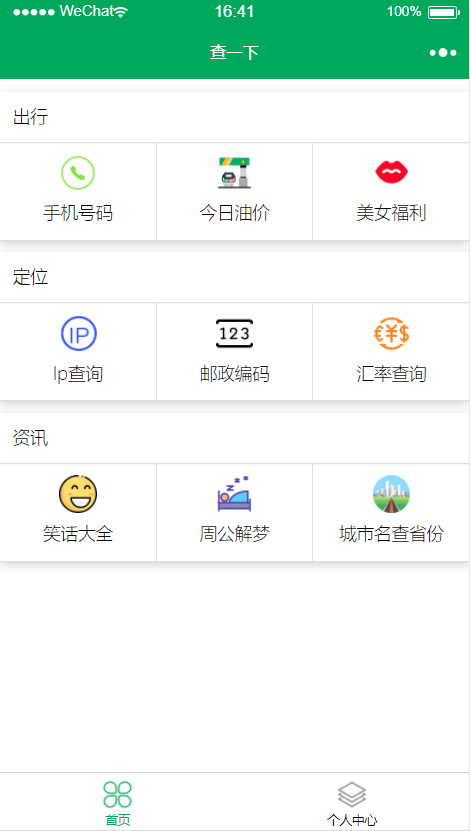Go to 个人中心 tab
This screenshot has width=470, height=831.
(x=352, y=802)
